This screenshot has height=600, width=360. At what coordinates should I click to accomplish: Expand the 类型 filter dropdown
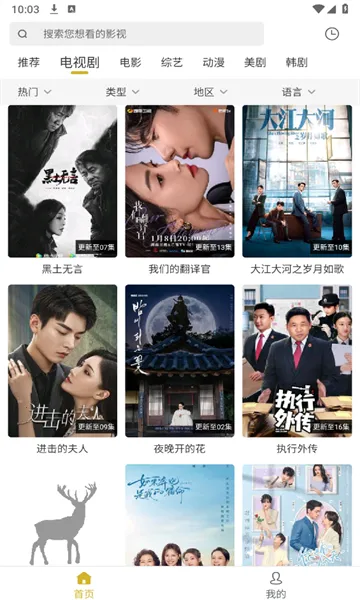(x=122, y=92)
